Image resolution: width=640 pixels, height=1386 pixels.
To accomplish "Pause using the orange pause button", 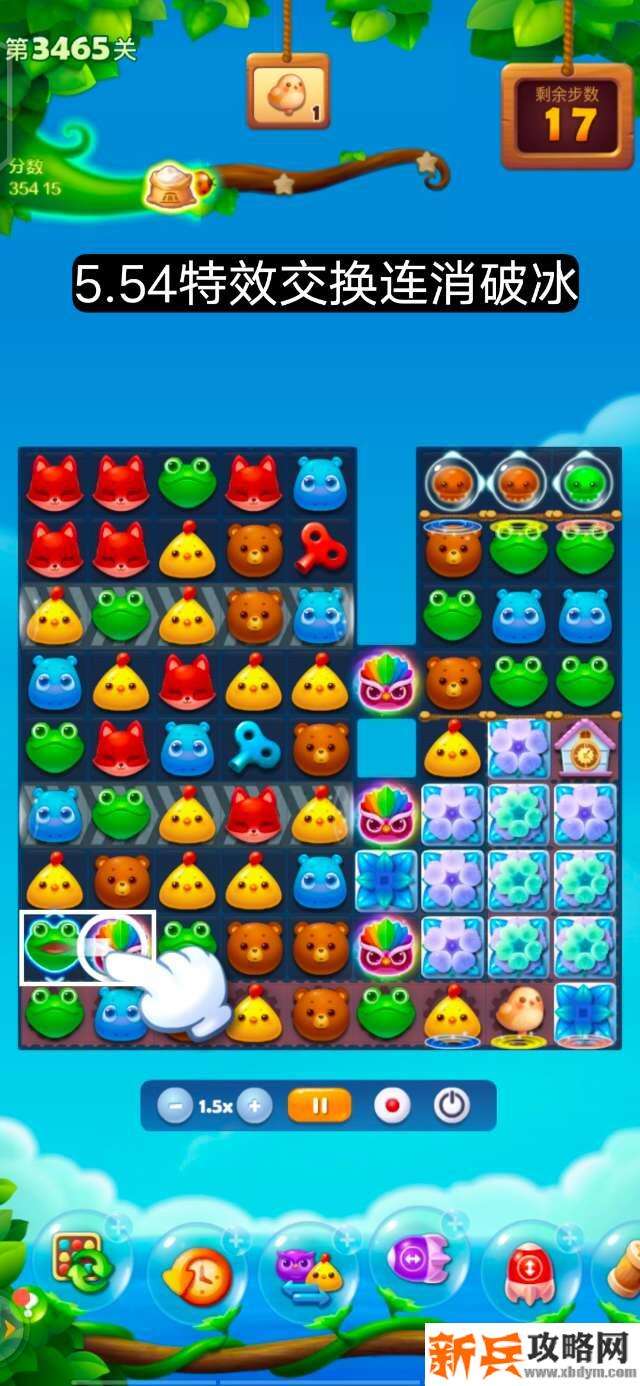I will click(320, 1106).
